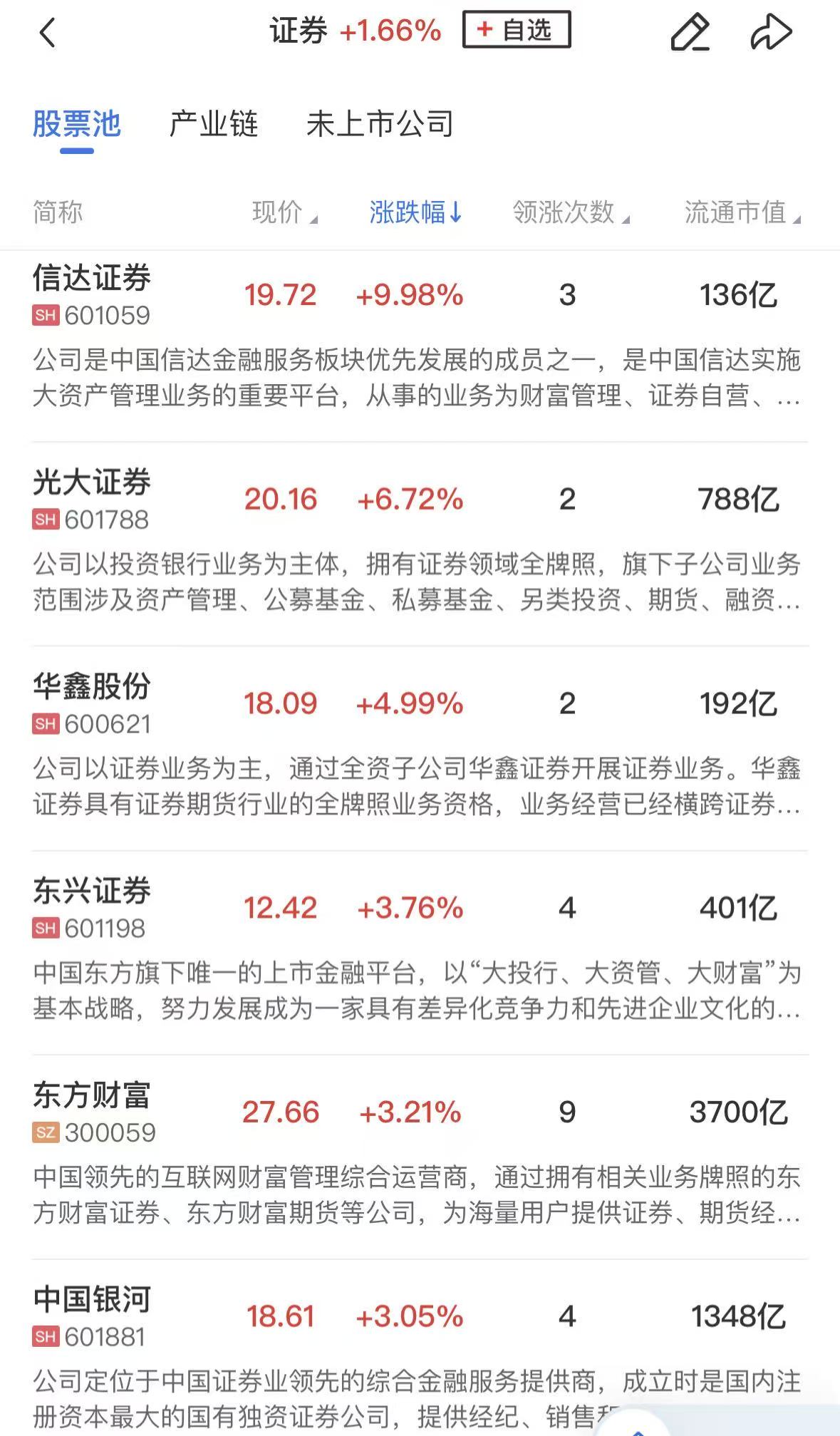Select the 股票池 tab

click(77, 124)
